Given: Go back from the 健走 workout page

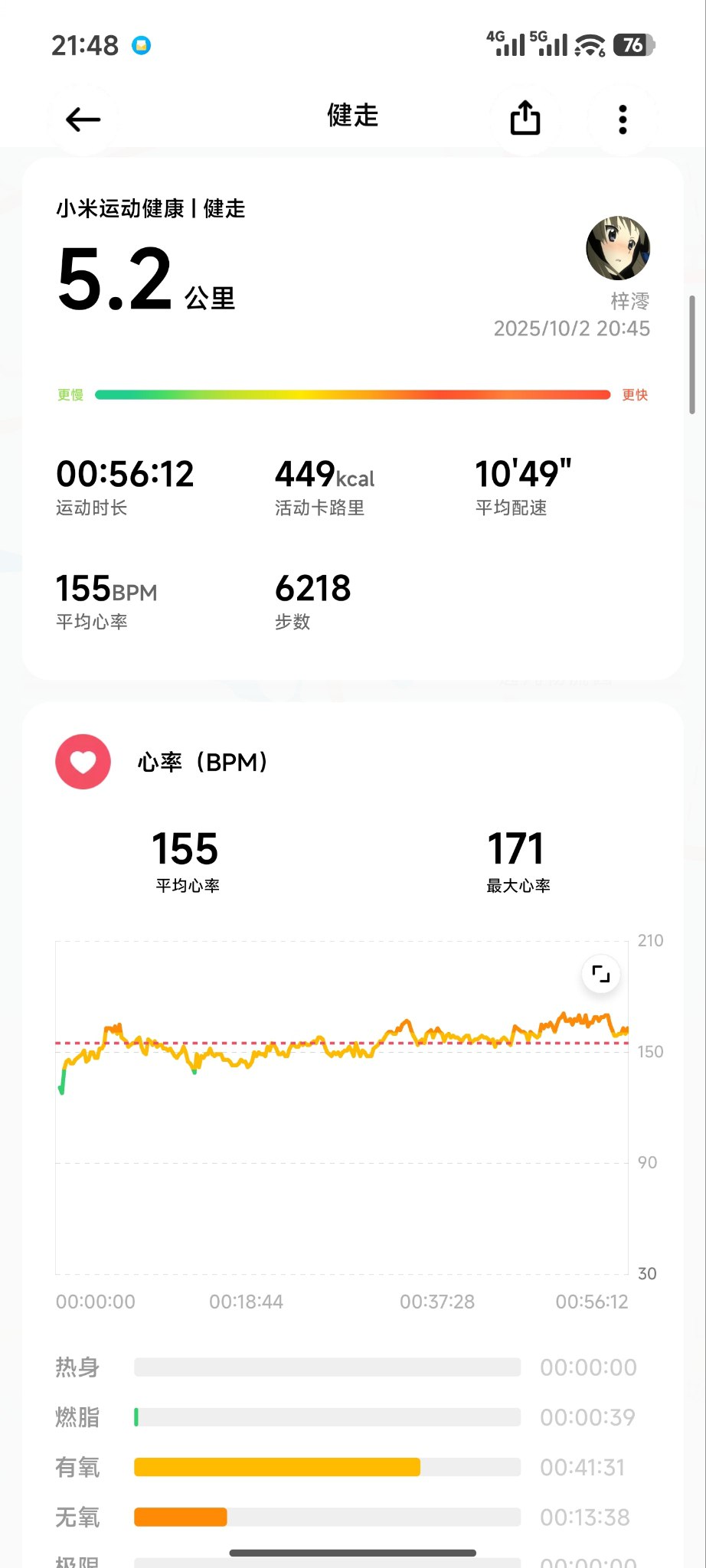Looking at the screenshot, I should coord(83,119).
